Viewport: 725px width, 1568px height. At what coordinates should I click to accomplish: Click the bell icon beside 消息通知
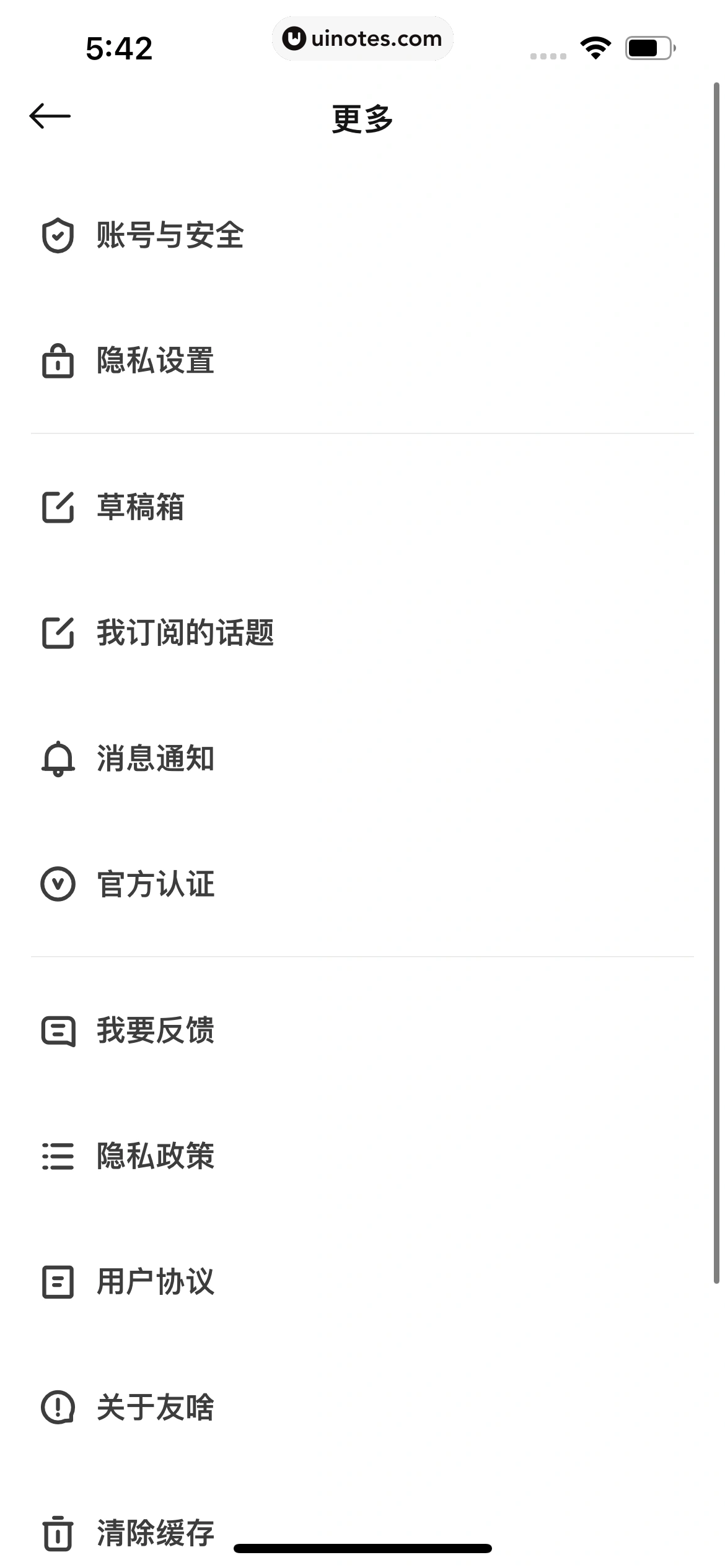58,759
